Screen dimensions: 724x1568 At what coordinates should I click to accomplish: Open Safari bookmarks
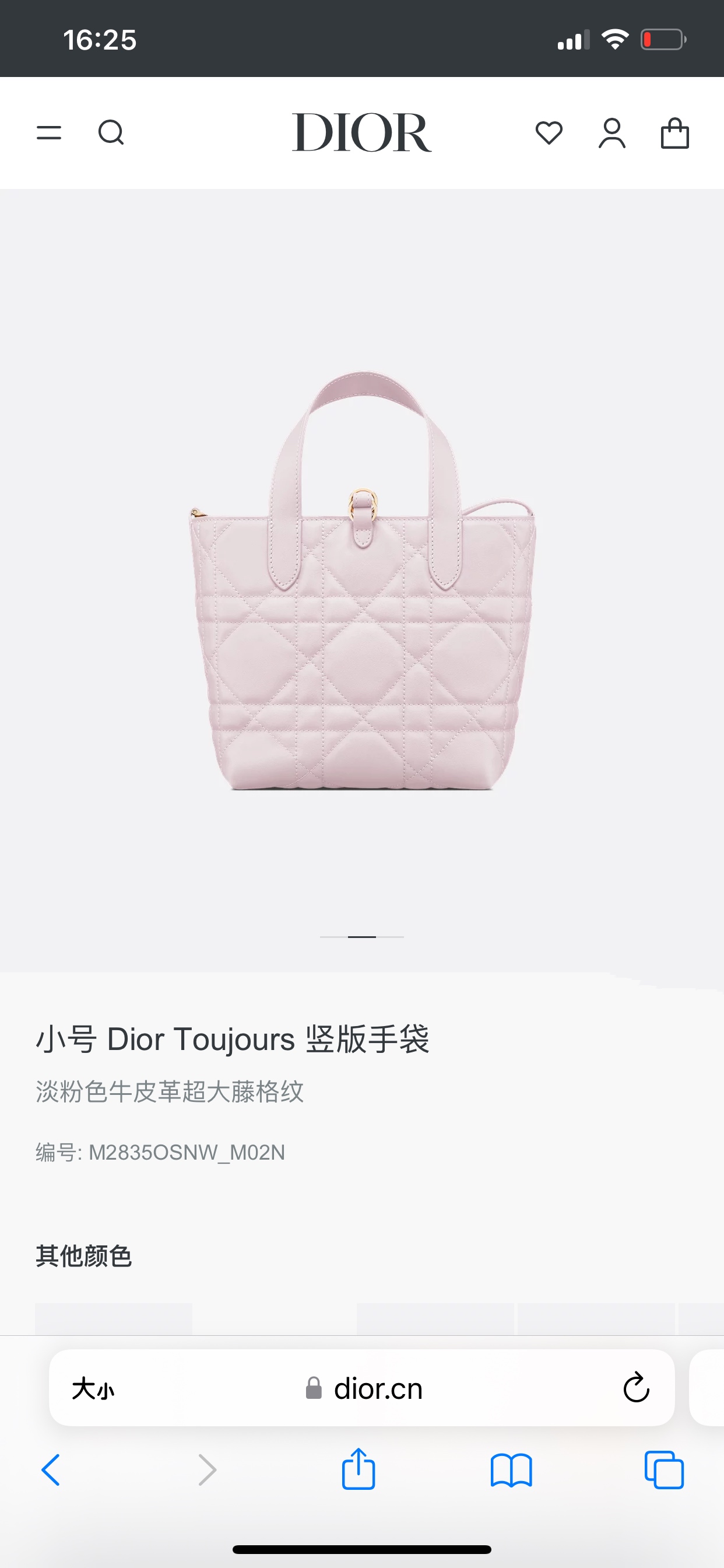[511, 1471]
